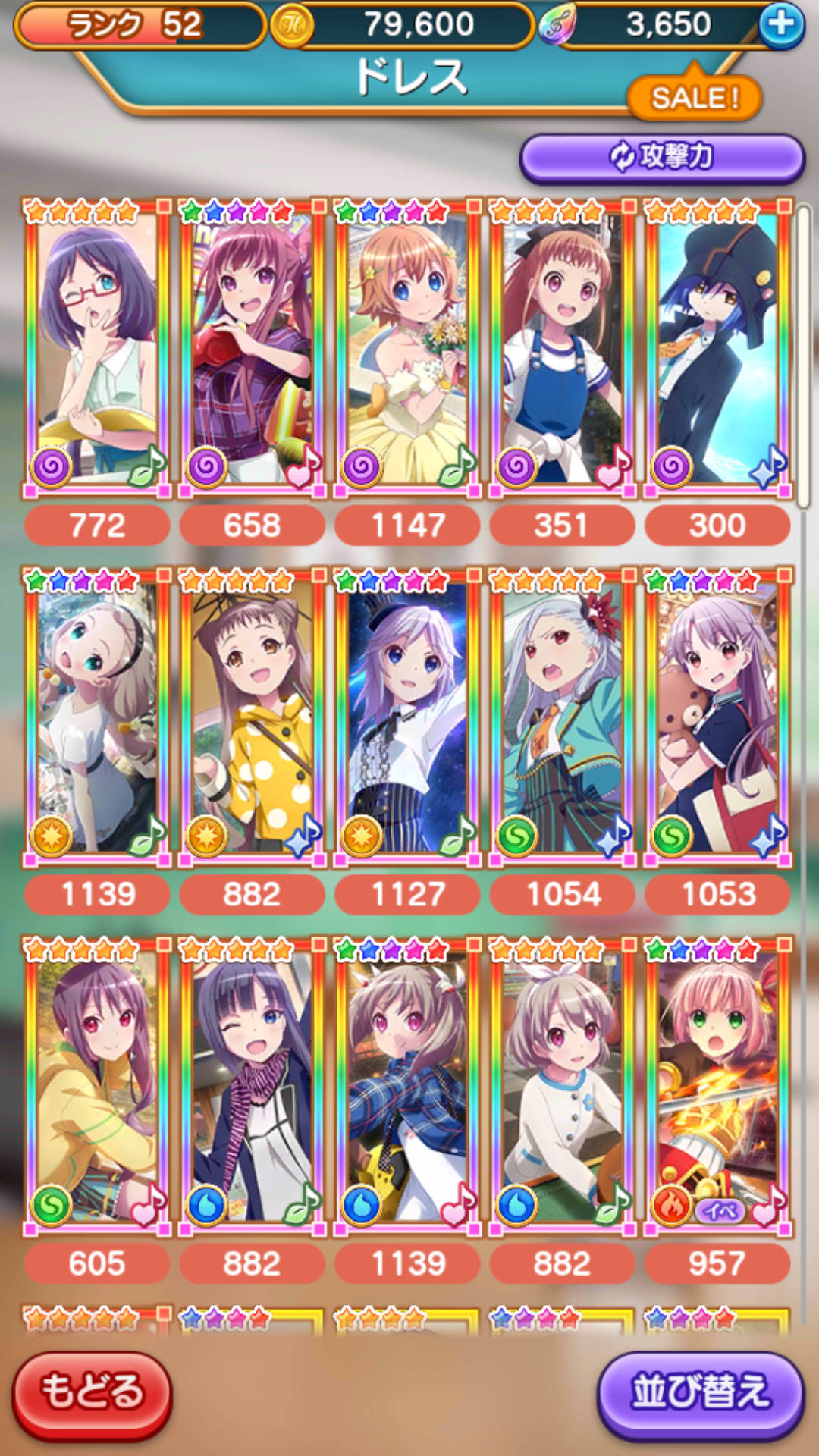Image resolution: width=819 pixels, height=1456 pixels.
Task: Choose the teddy bear dress card 1053
Action: 717,717
